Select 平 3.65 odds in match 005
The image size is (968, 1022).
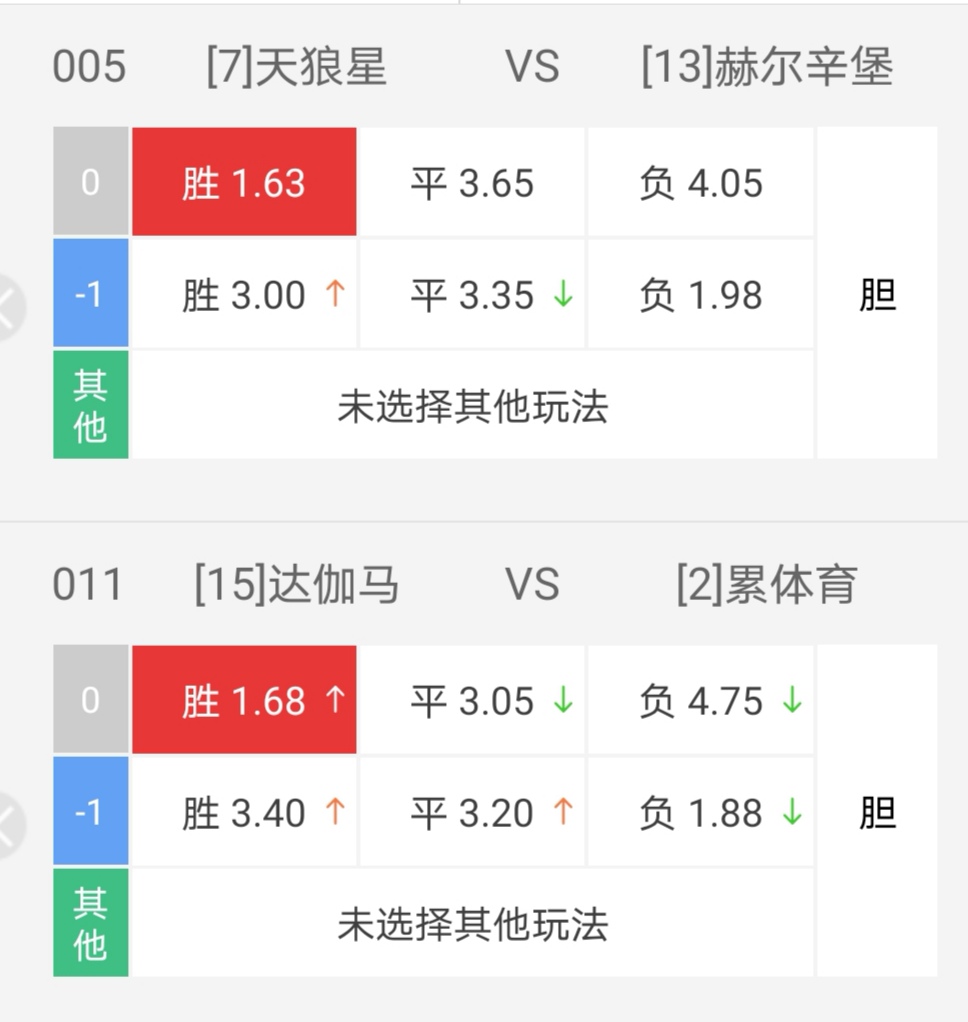click(x=470, y=182)
